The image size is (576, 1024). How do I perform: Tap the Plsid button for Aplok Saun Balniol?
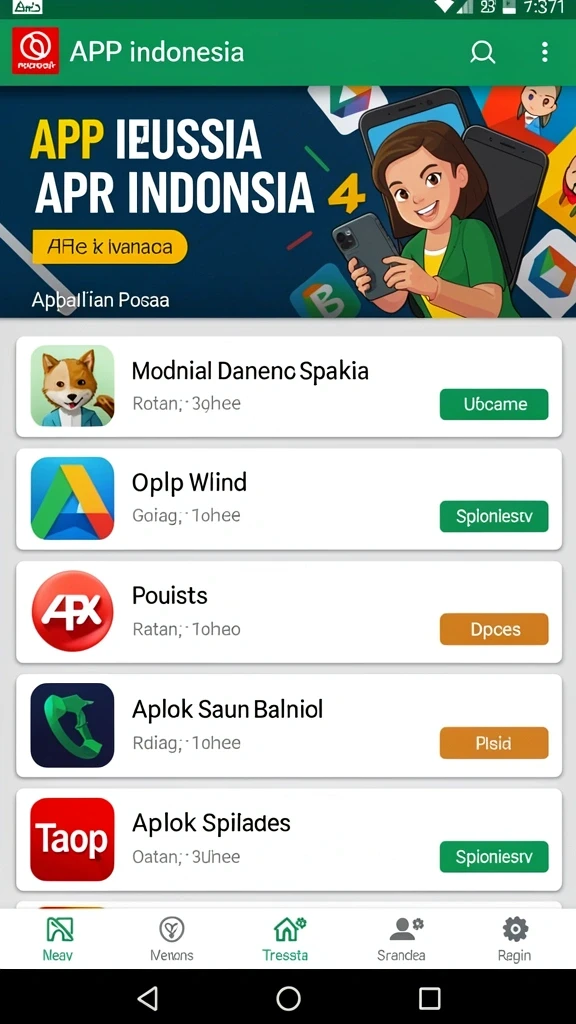tap(494, 743)
